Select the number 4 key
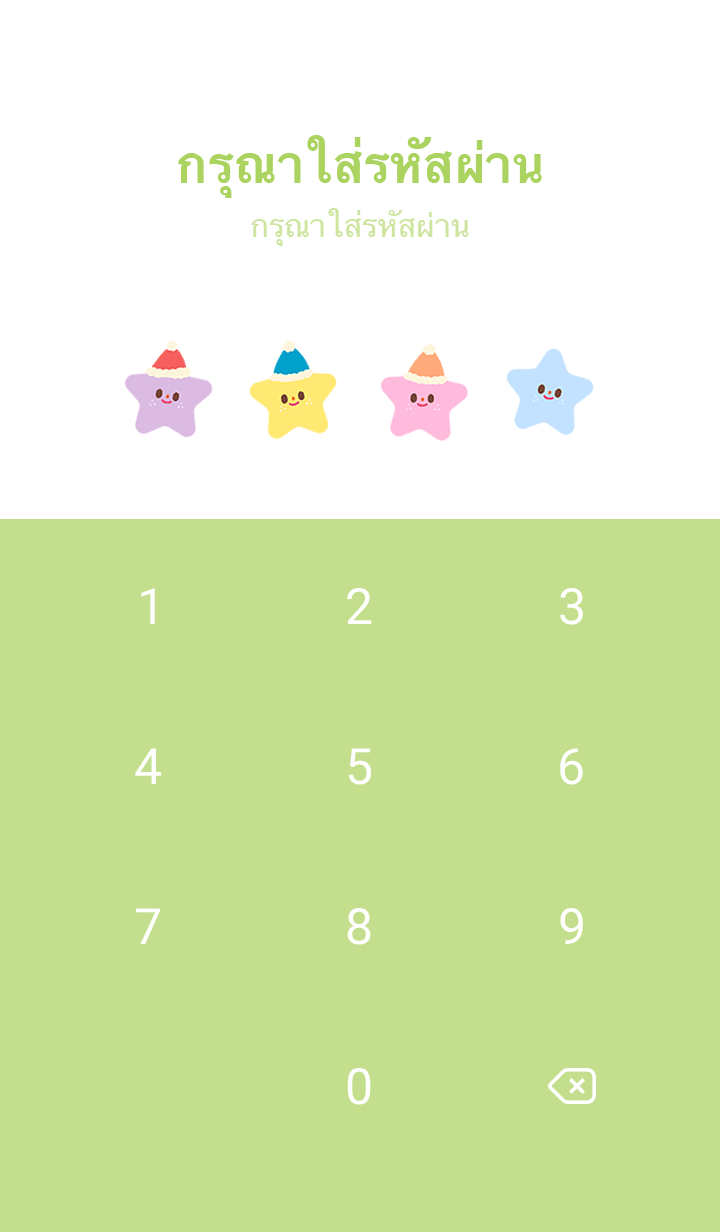This screenshot has width=720, height=1232. click(x=148, y=767)
